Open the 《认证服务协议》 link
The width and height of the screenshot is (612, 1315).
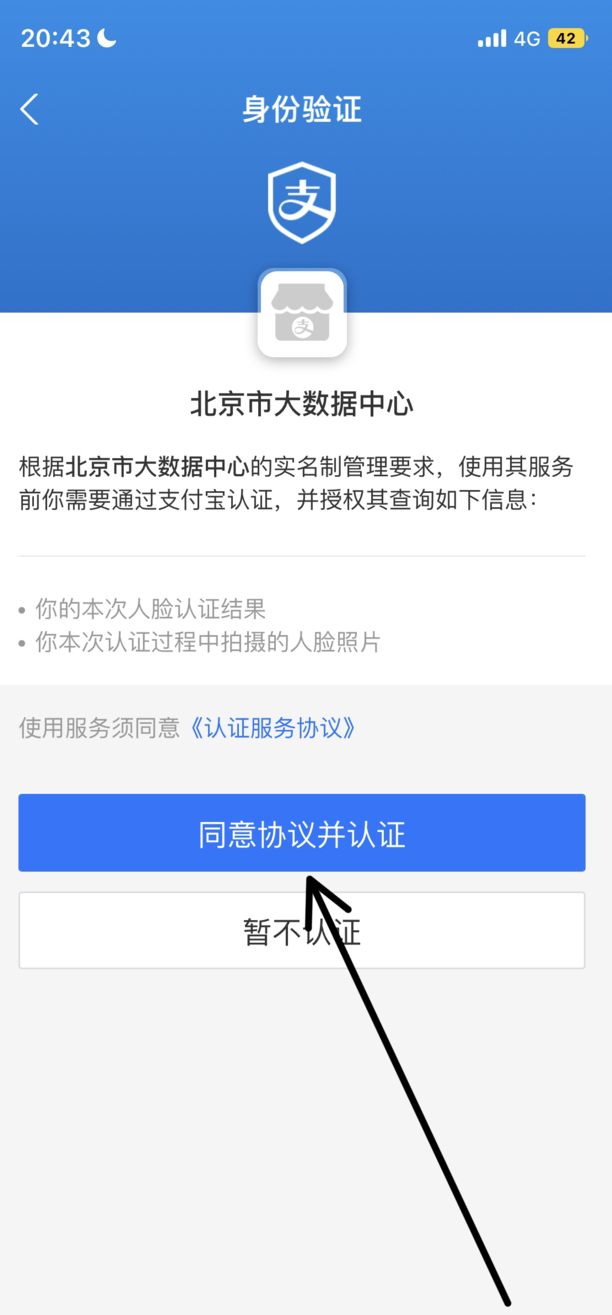coord(273,728)
